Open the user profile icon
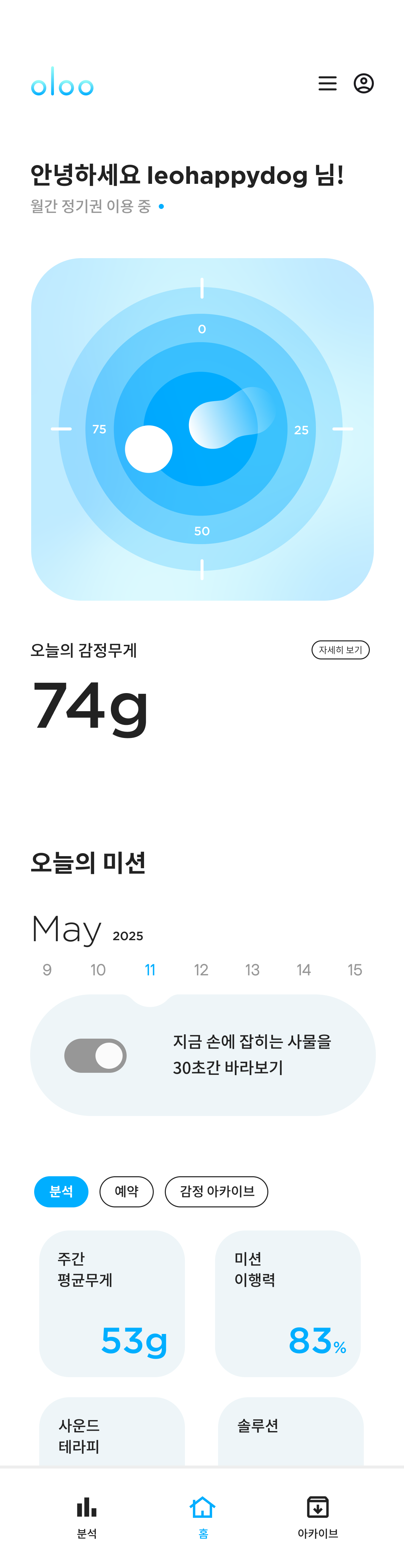 tap(364, 83)
